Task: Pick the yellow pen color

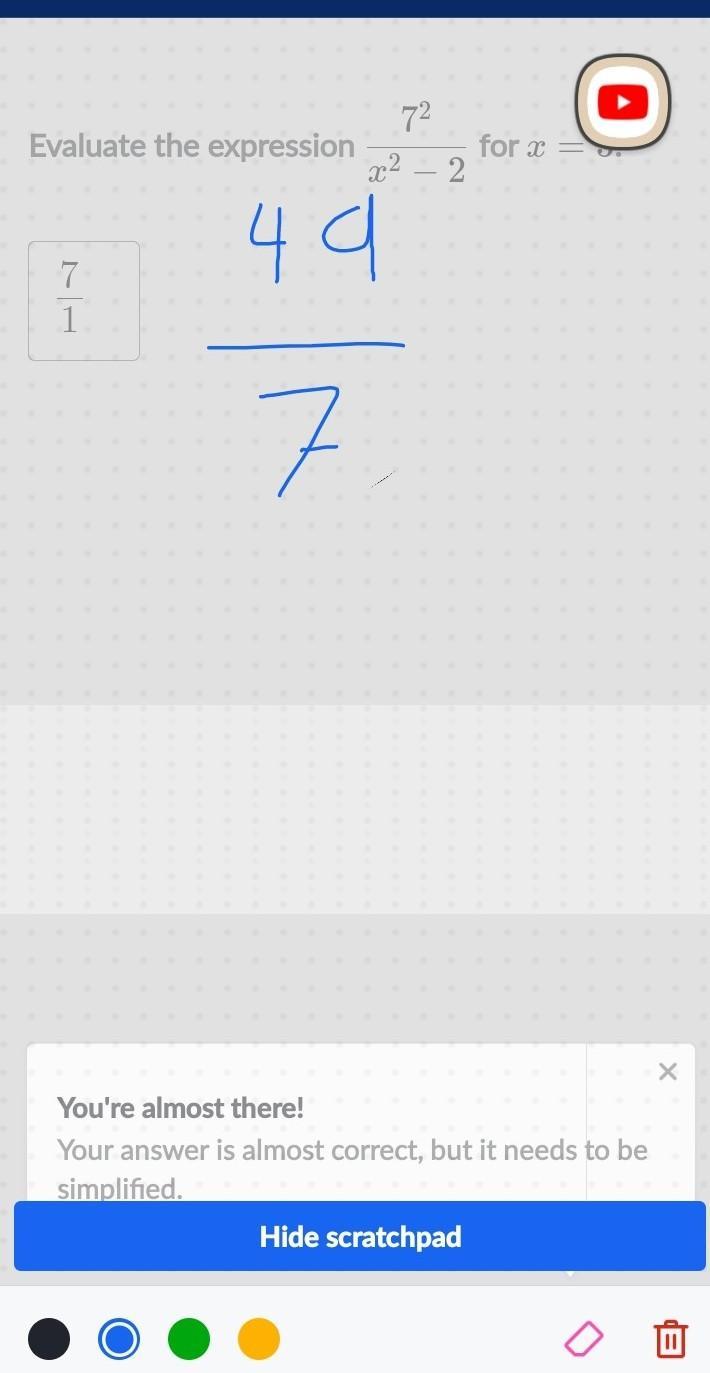Action: pos(259,1339)
